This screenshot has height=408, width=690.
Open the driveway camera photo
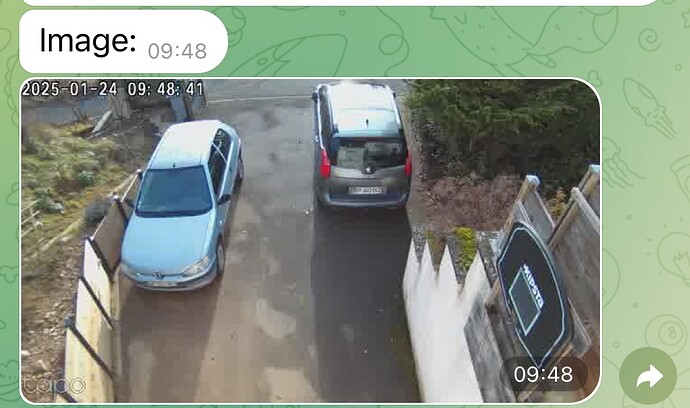tap(310, 240)
